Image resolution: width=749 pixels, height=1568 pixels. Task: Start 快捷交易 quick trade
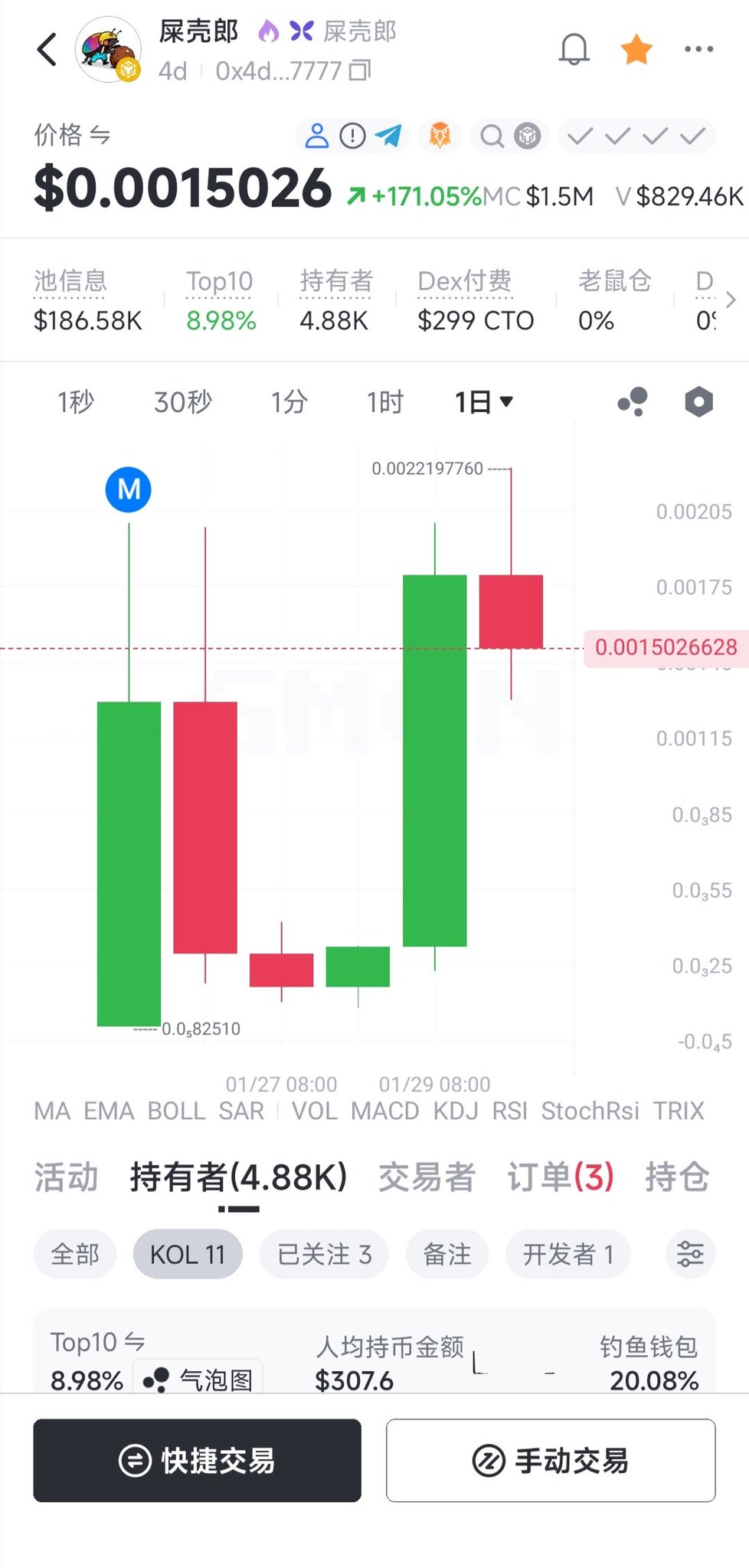(197, 1460)
